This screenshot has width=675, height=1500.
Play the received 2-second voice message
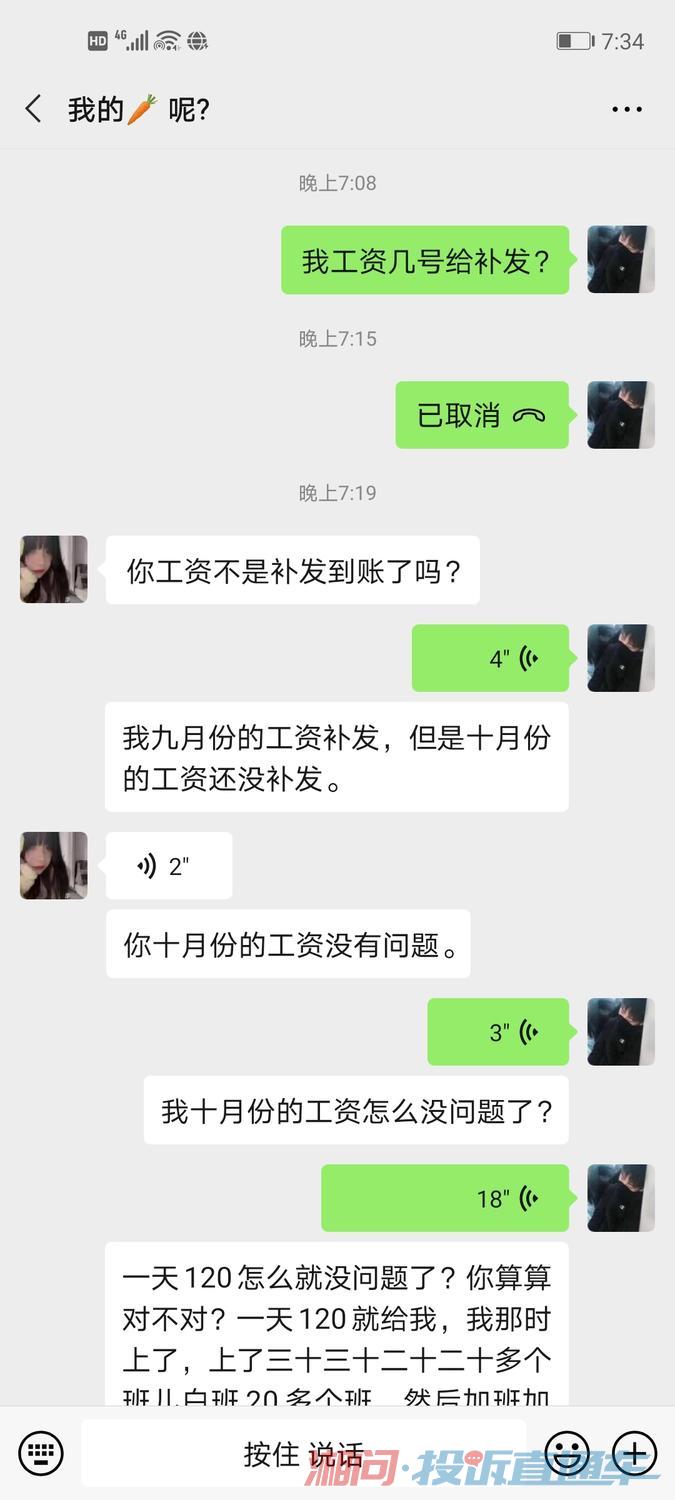pos(169,866)
